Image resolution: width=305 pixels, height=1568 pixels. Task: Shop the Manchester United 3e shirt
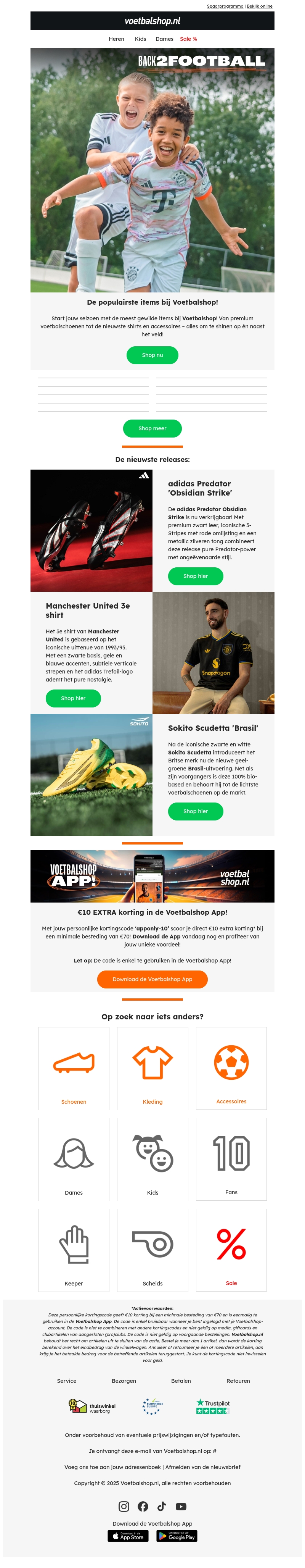click(x=73, y=698)
